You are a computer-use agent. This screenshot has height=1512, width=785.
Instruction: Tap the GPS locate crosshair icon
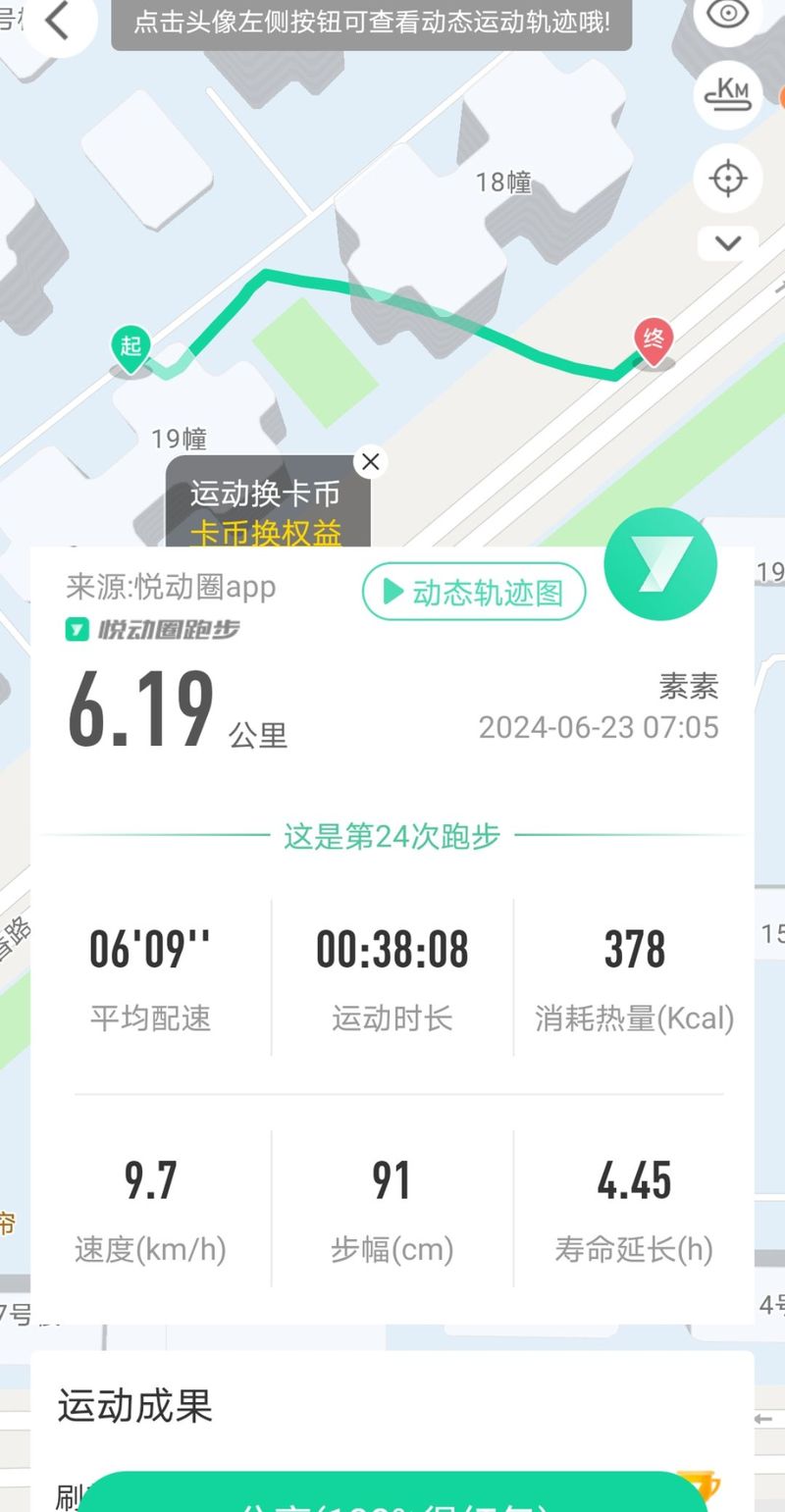(x=727, y=178)
